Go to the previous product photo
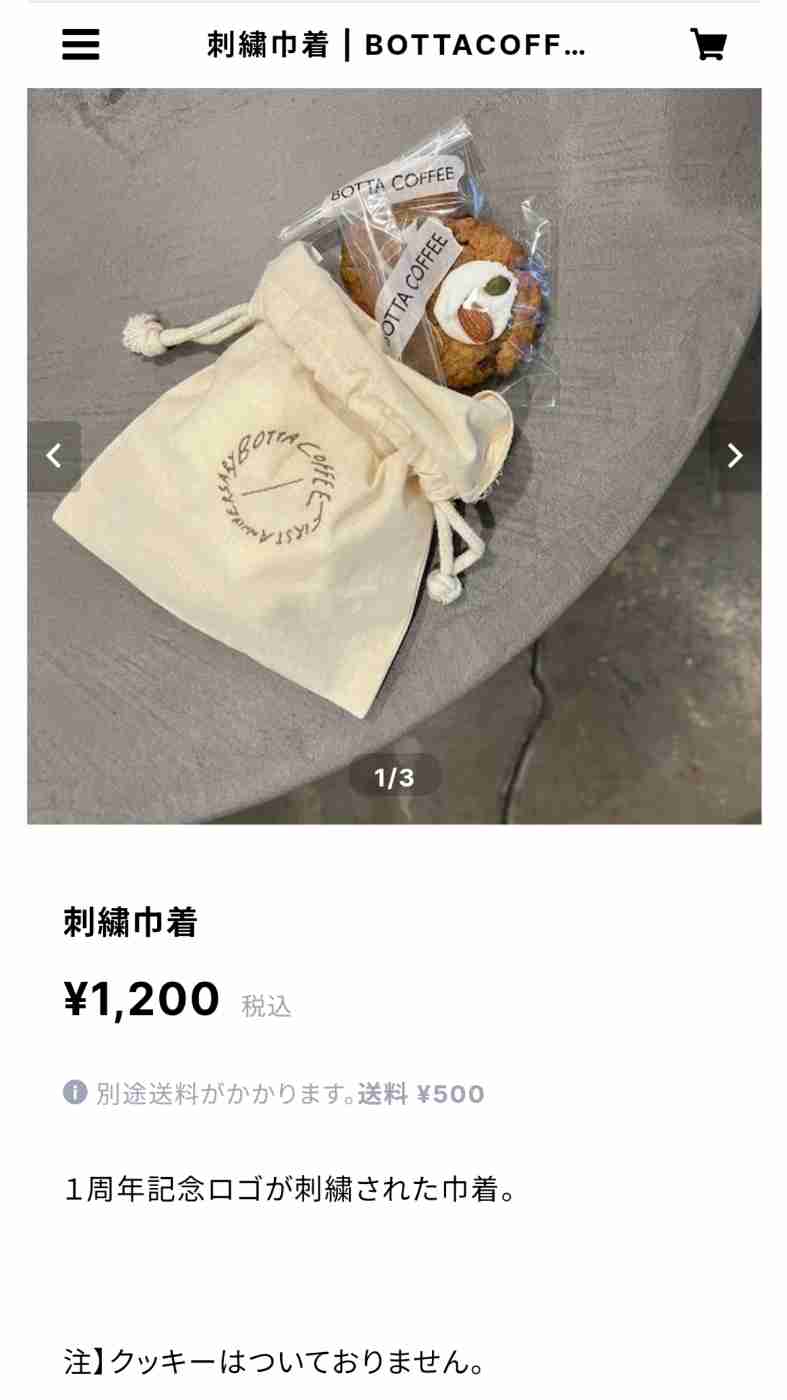The image size is (787, 1400). (54, 456)
